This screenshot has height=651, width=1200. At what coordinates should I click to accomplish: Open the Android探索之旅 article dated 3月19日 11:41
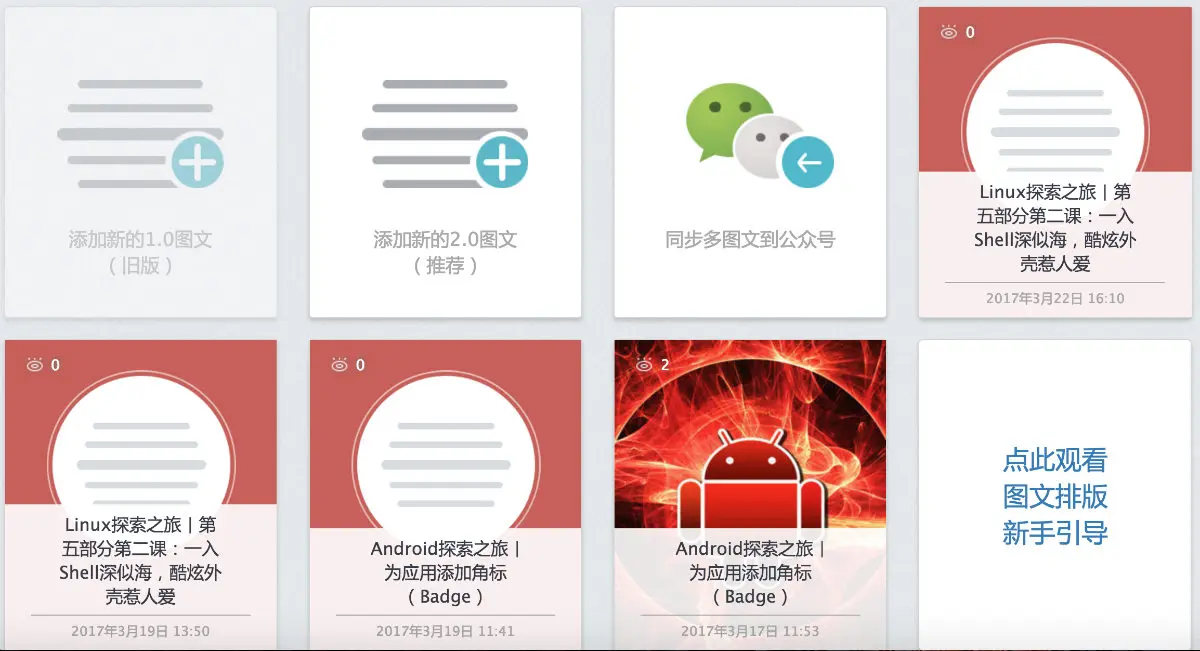445,572
